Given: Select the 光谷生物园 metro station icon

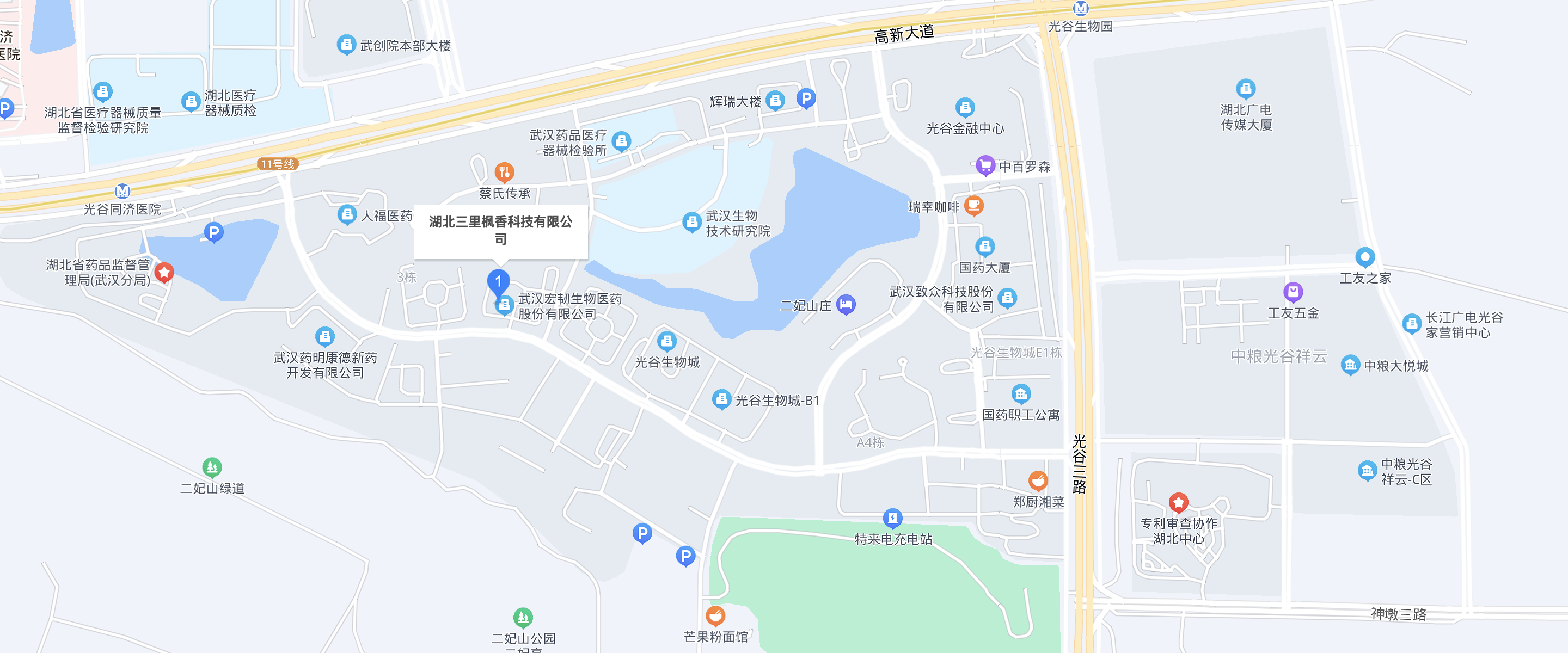Looking at the screenshot, I should (x=1080, y=8).
